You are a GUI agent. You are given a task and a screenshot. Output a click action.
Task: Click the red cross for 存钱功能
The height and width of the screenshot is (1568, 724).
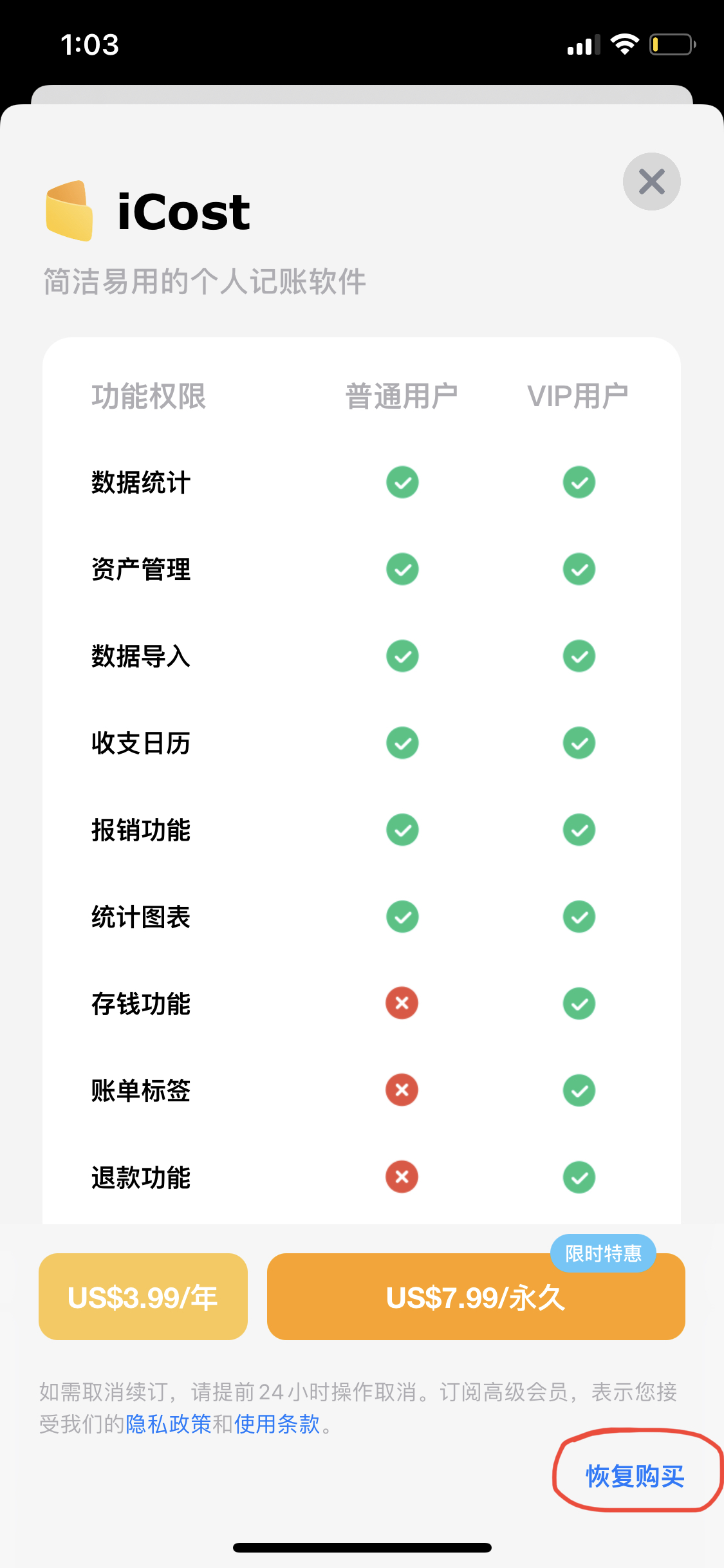click(402, 1003)
